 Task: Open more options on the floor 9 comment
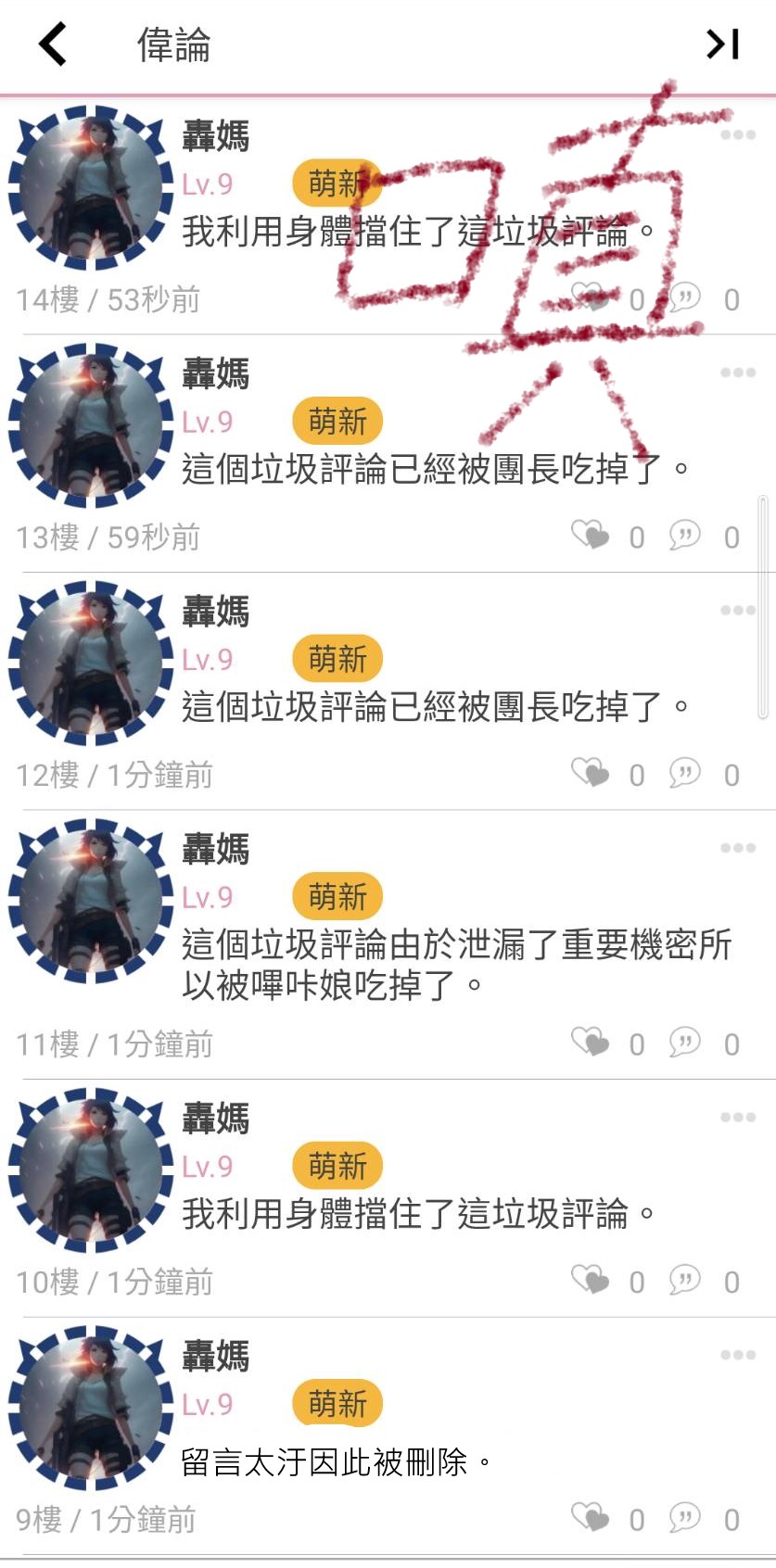tap(739, 1356)
